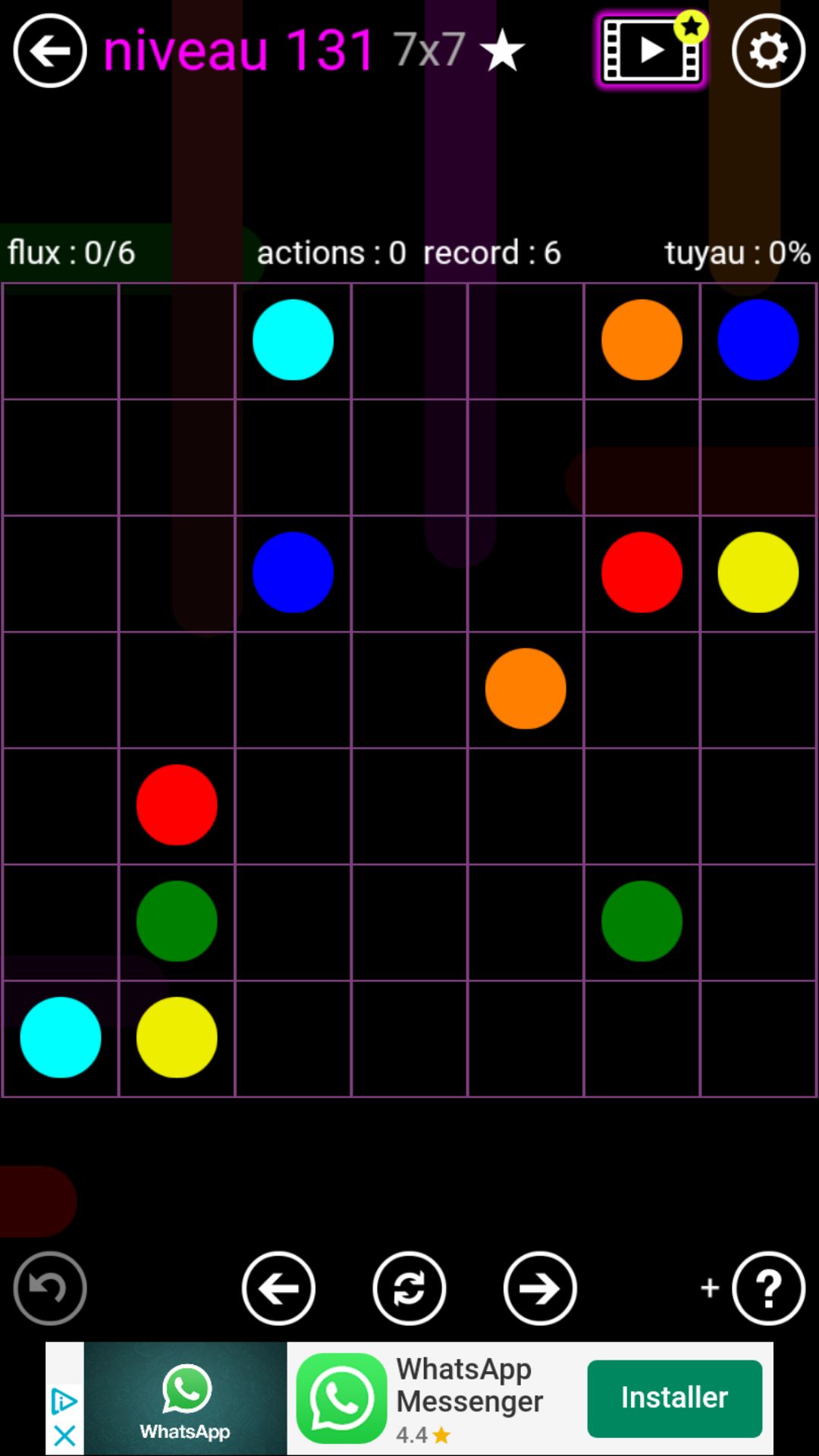The image size is (819, 1456).
Task: Select the orange dot beside the top blue dot
Action: tap(642, 340)
